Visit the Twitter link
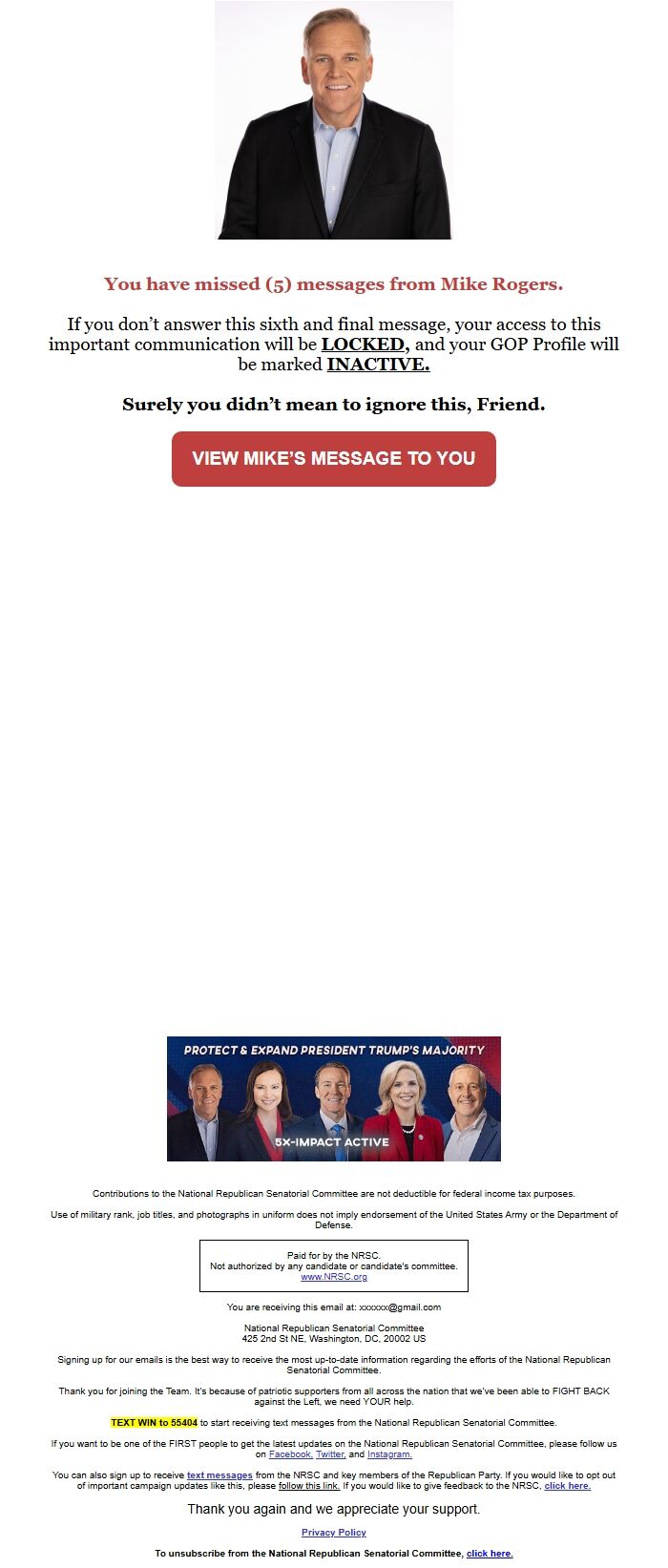Screen dimensions: 668x1568 [x=330, y=1454]
